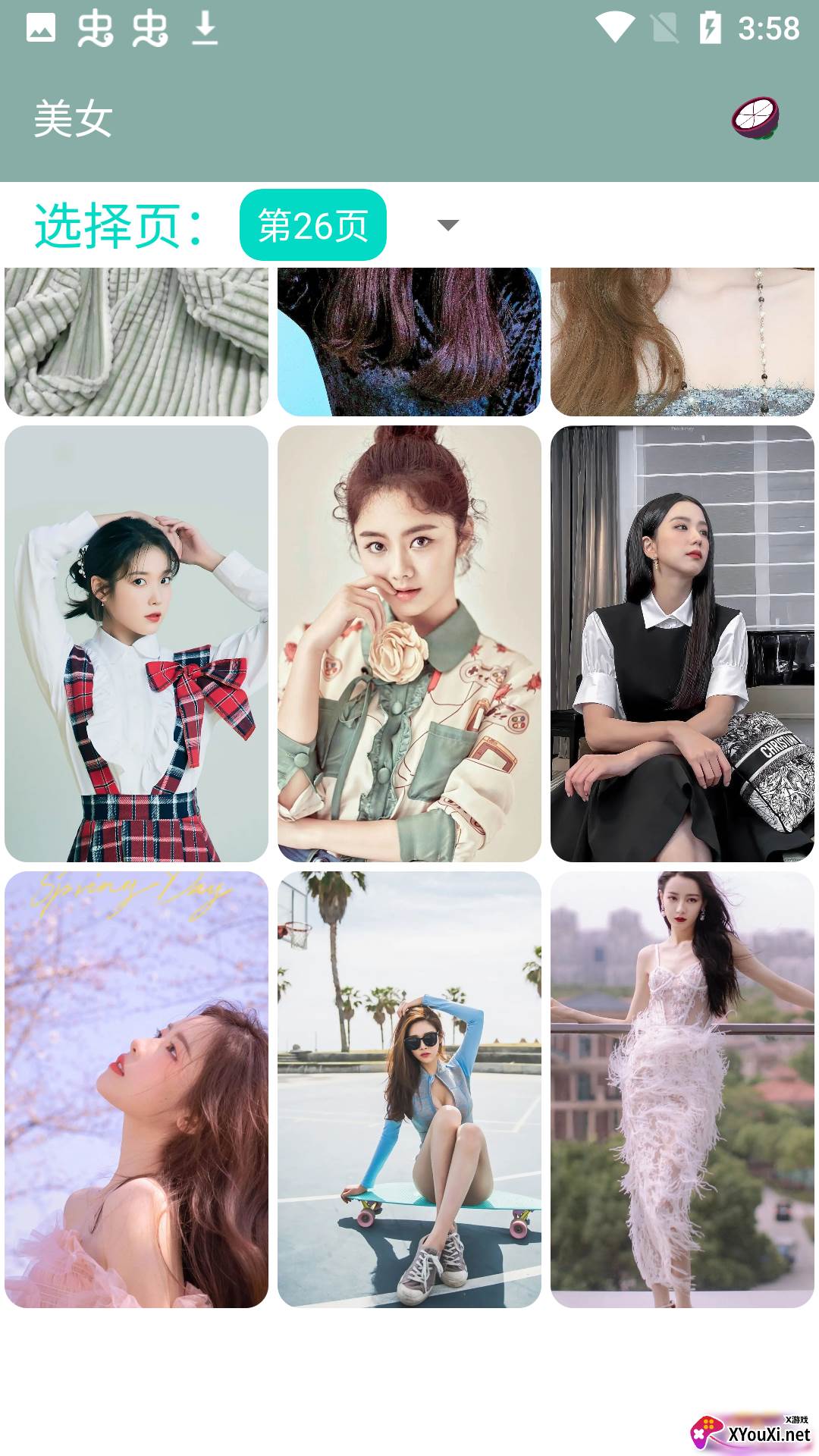The height and width of the screenshot is (1456, 819).
Task: Expand the page dropdown arrow
Action: [x=448, y=225]
